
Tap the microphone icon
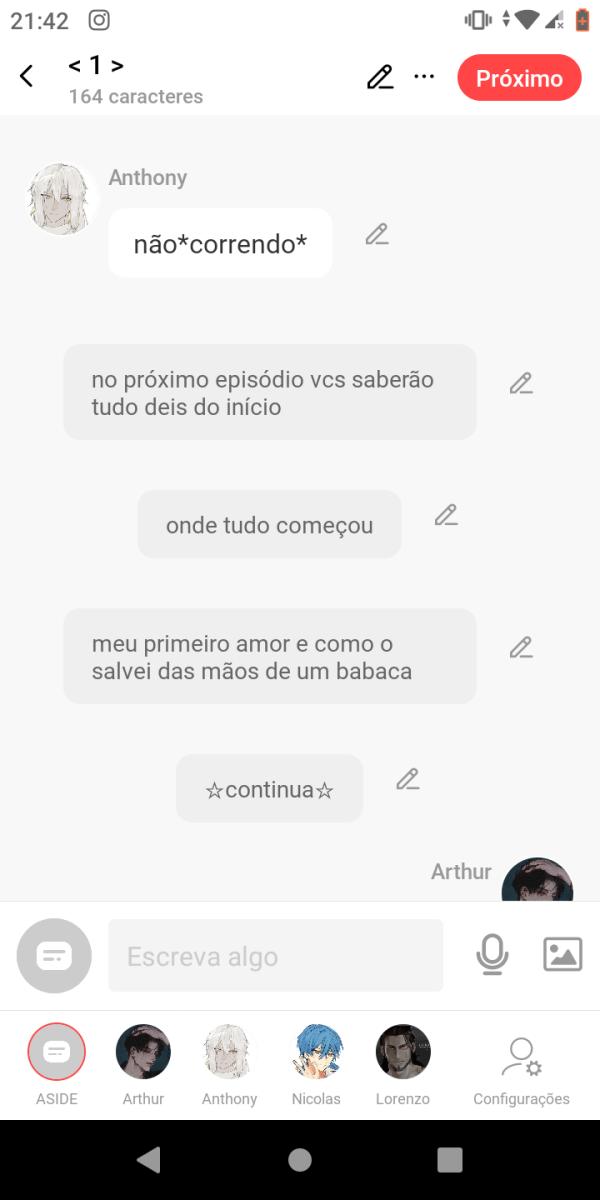pyautogui.click(x=491, y=955)
